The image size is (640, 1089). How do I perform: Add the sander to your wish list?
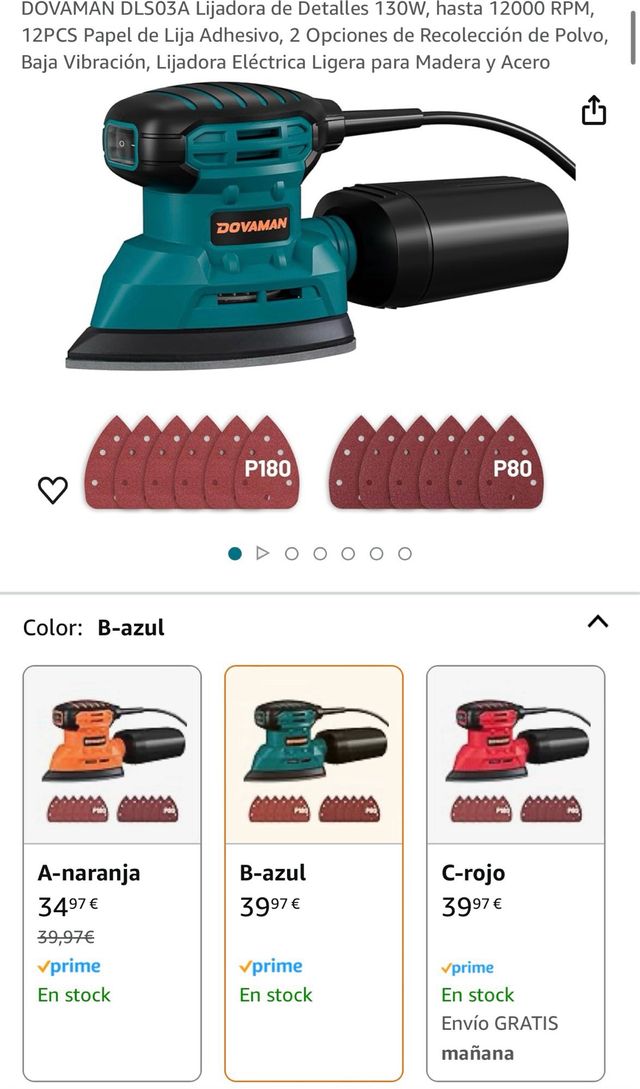(53, 490)
